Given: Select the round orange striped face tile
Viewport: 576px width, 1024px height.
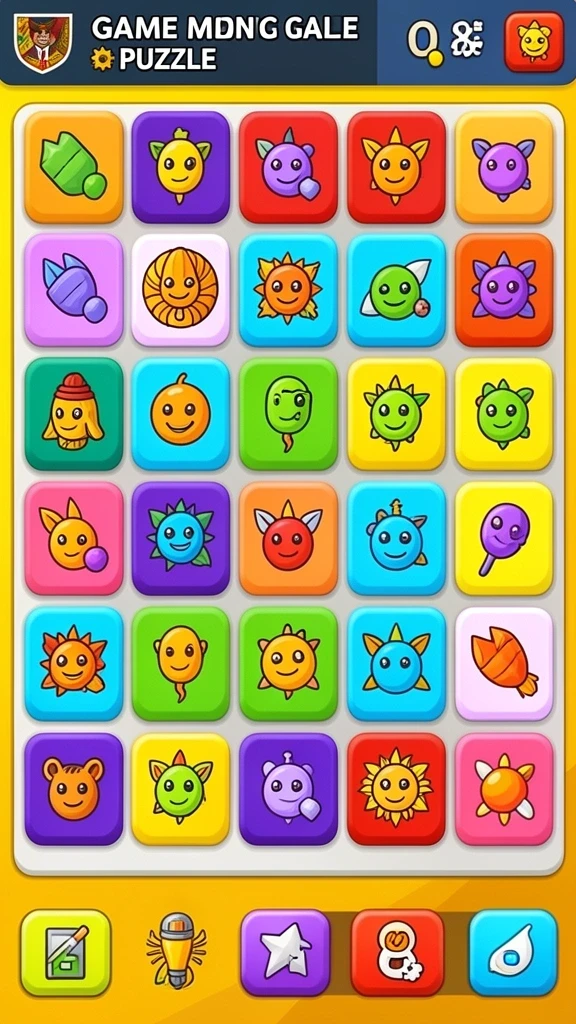Looking at the screenshot, I should [180, 290].
